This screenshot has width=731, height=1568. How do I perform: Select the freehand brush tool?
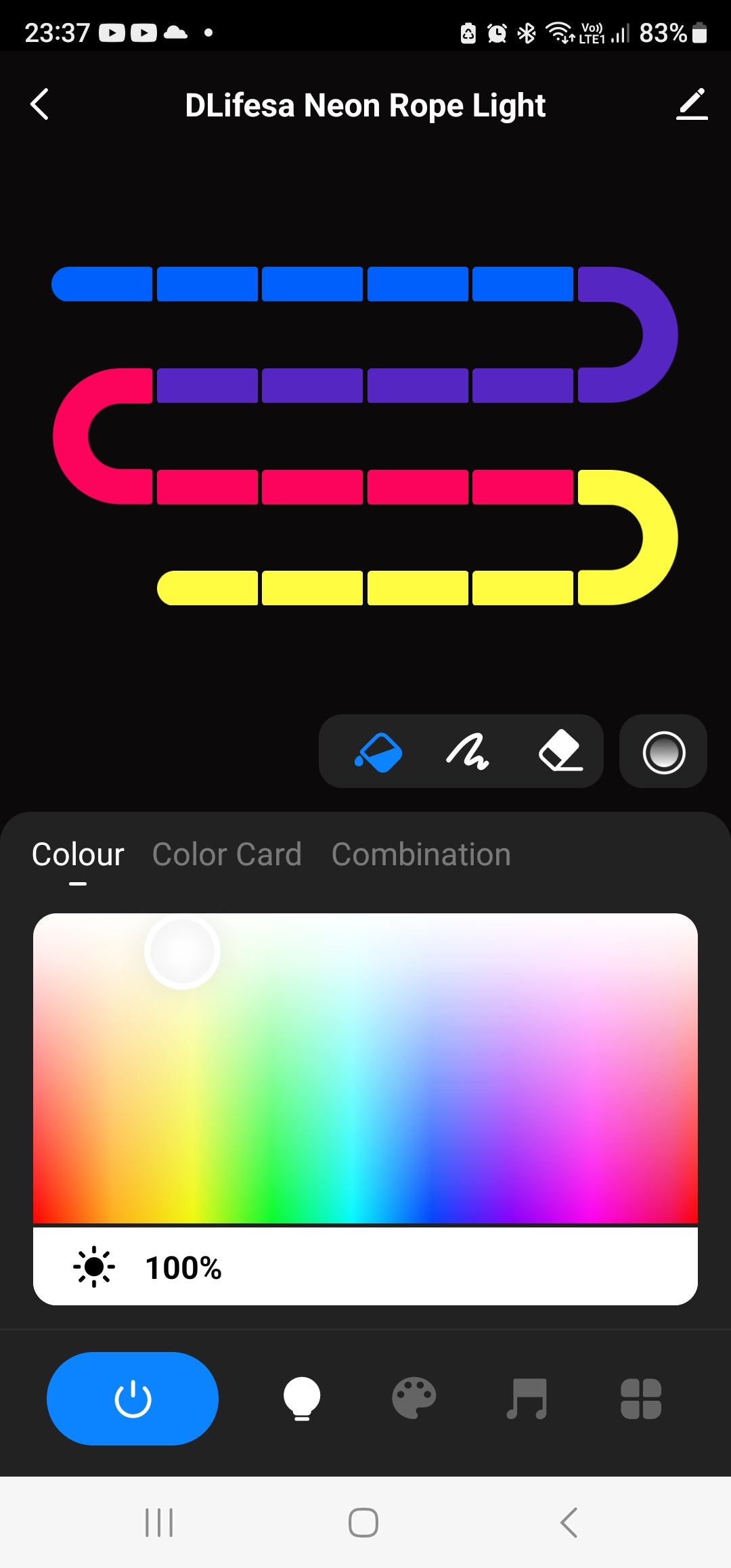point(468,752)
